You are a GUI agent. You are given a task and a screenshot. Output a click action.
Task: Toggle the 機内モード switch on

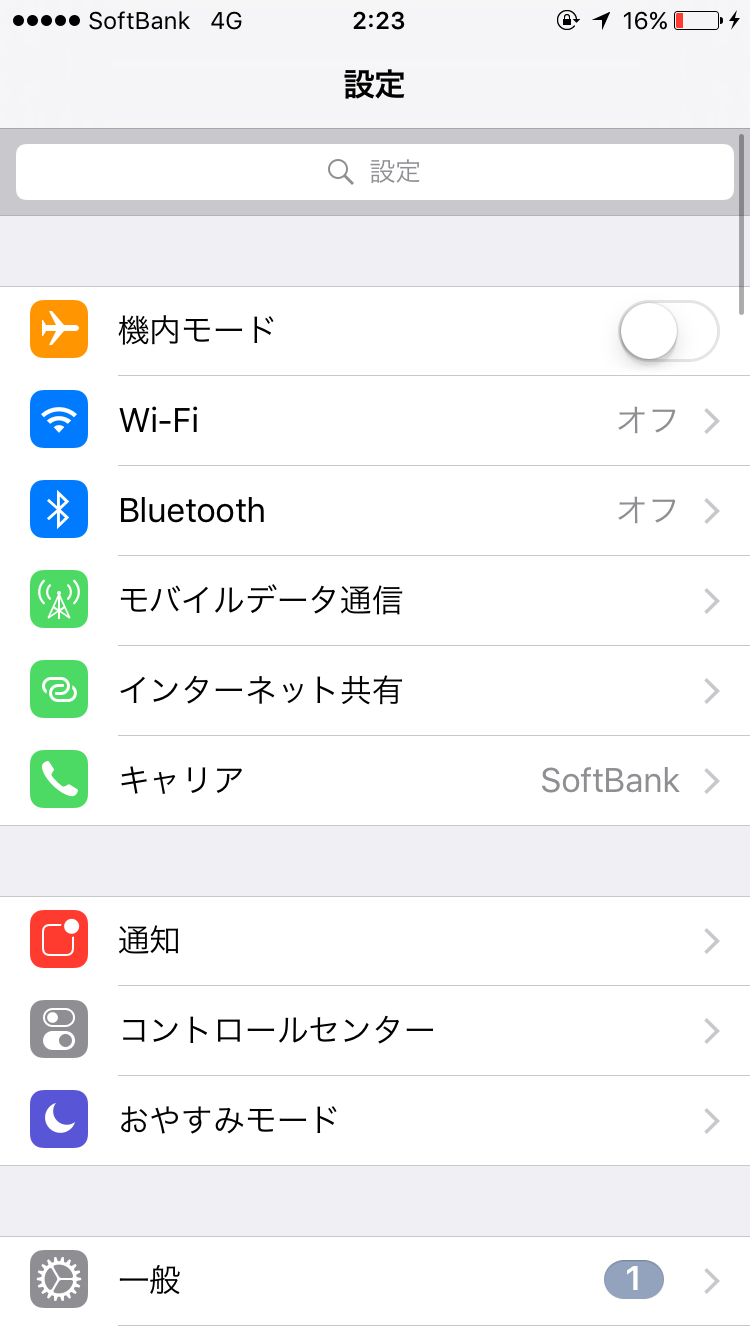[669, 330]
